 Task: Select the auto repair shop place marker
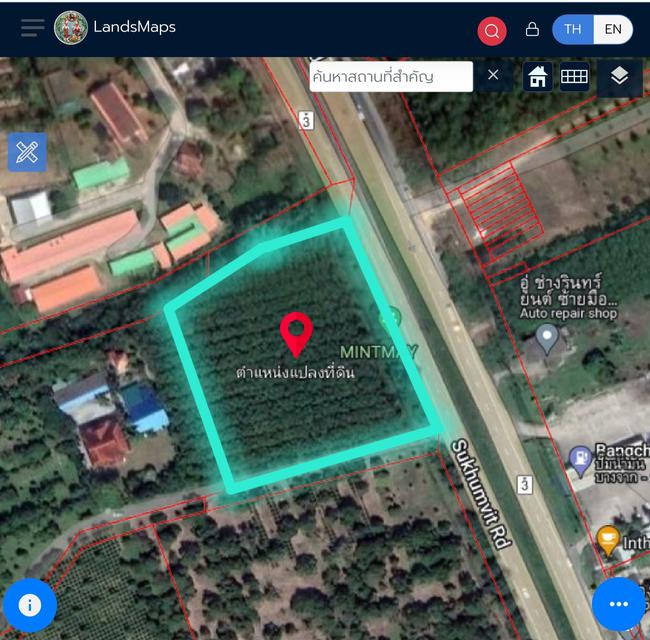(x=546, y=338)
